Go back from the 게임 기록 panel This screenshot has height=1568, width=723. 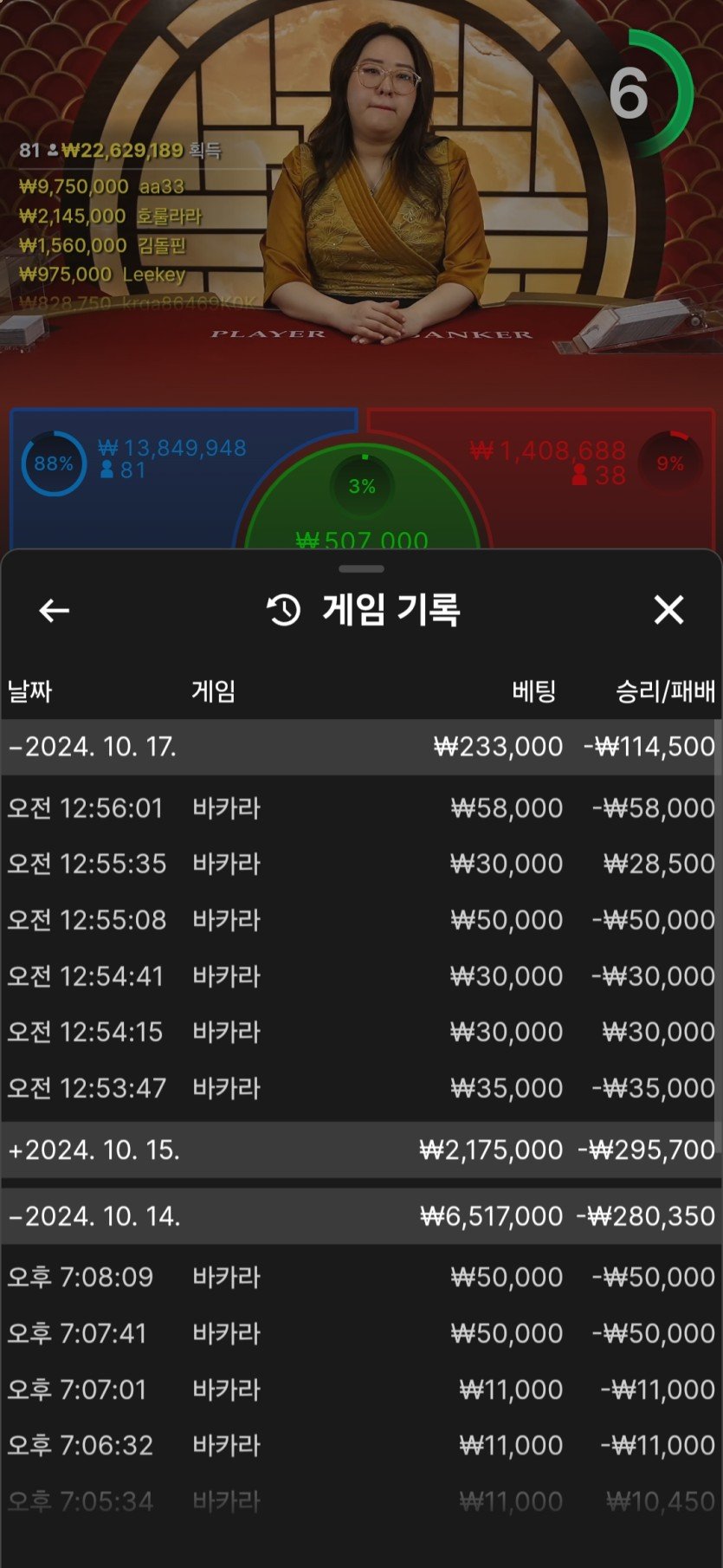coord(54,611)
